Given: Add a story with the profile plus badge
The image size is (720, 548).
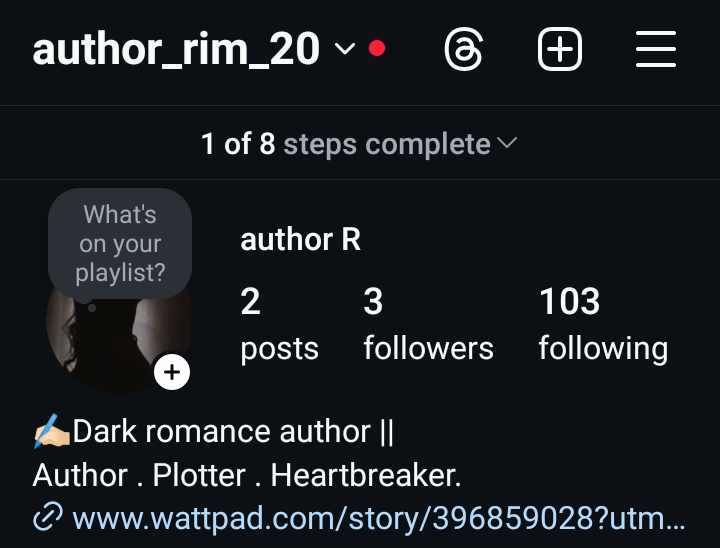Looking at the screenshot, I should point(172,372).
